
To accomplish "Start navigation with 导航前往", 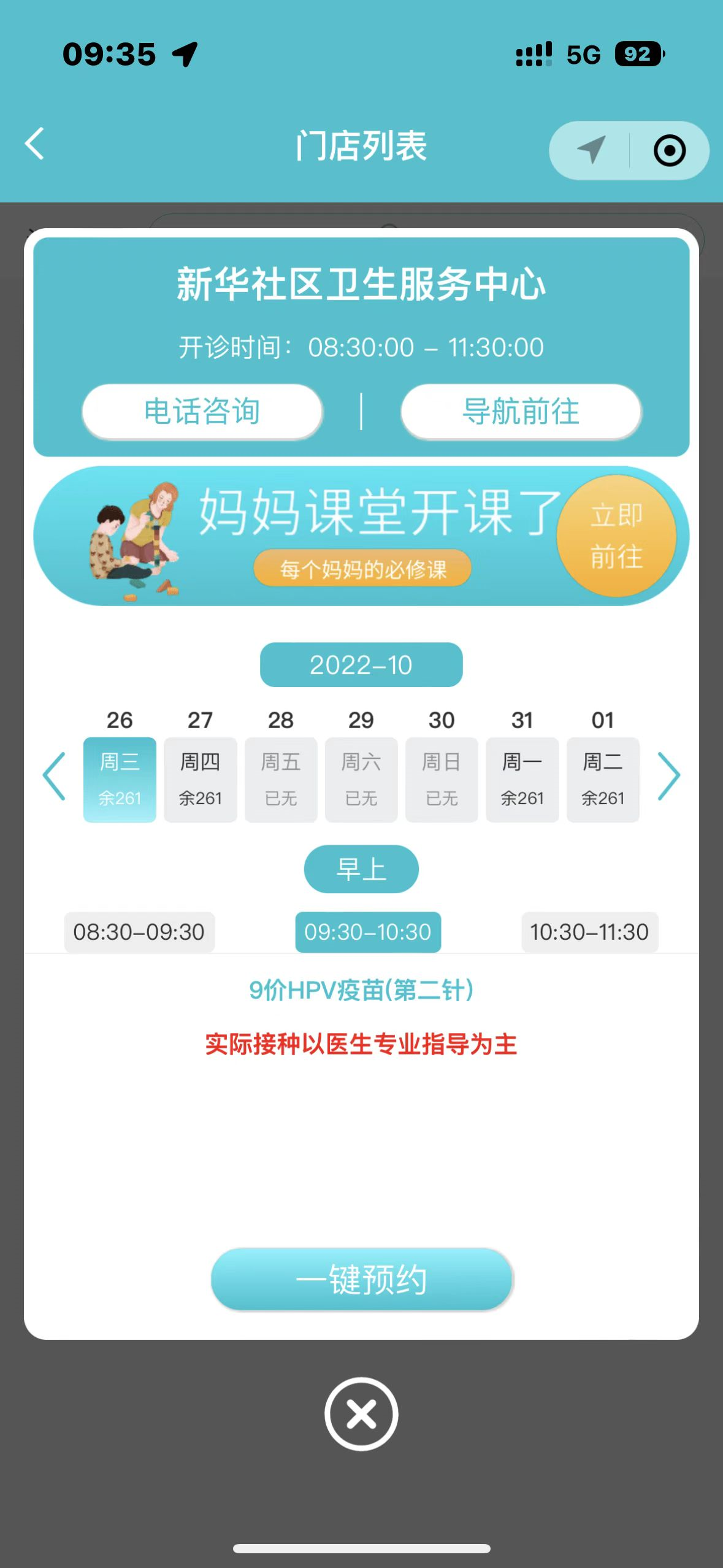I will [521, 412].
